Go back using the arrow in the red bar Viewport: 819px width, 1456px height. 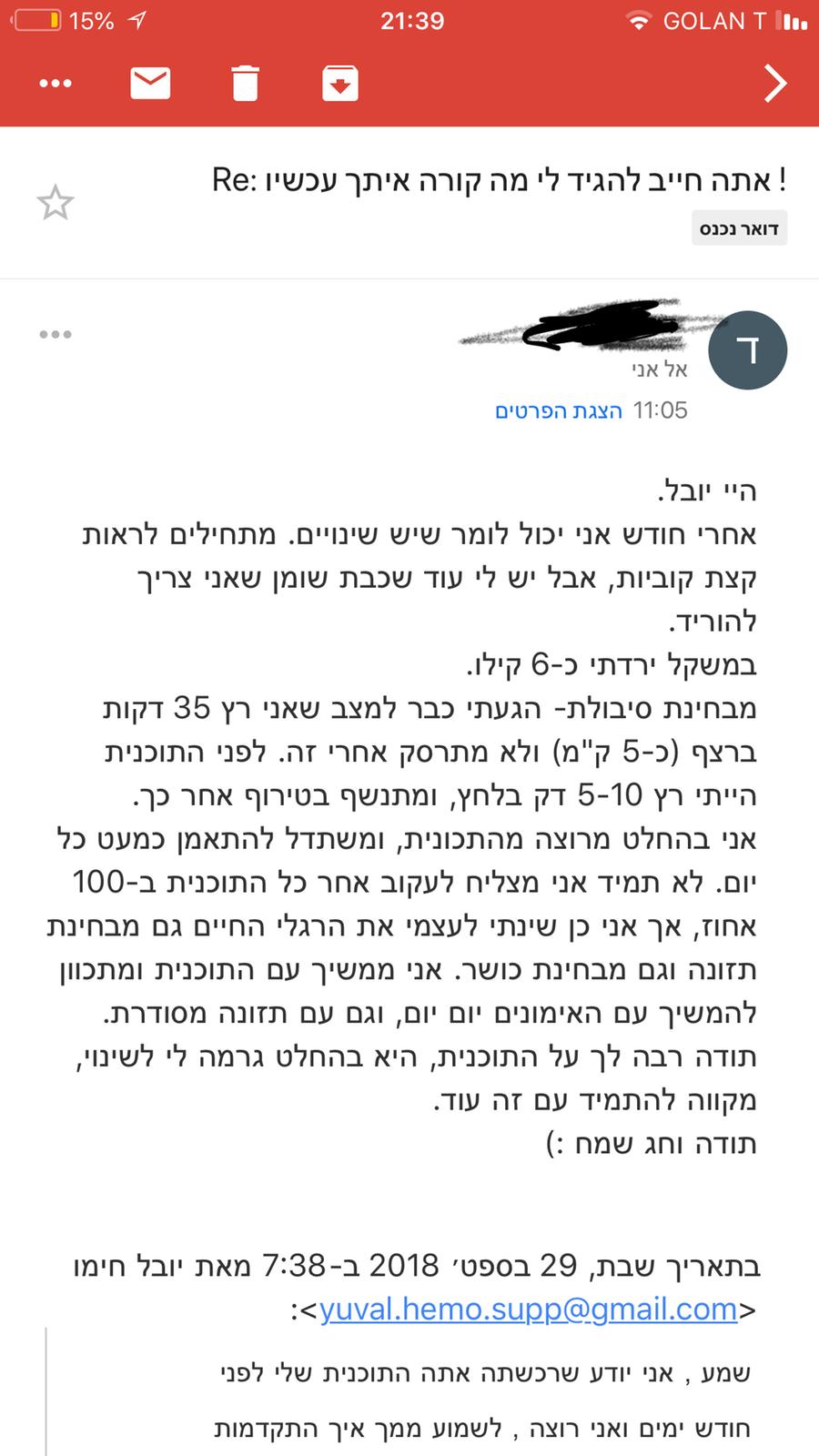[774, 84]
